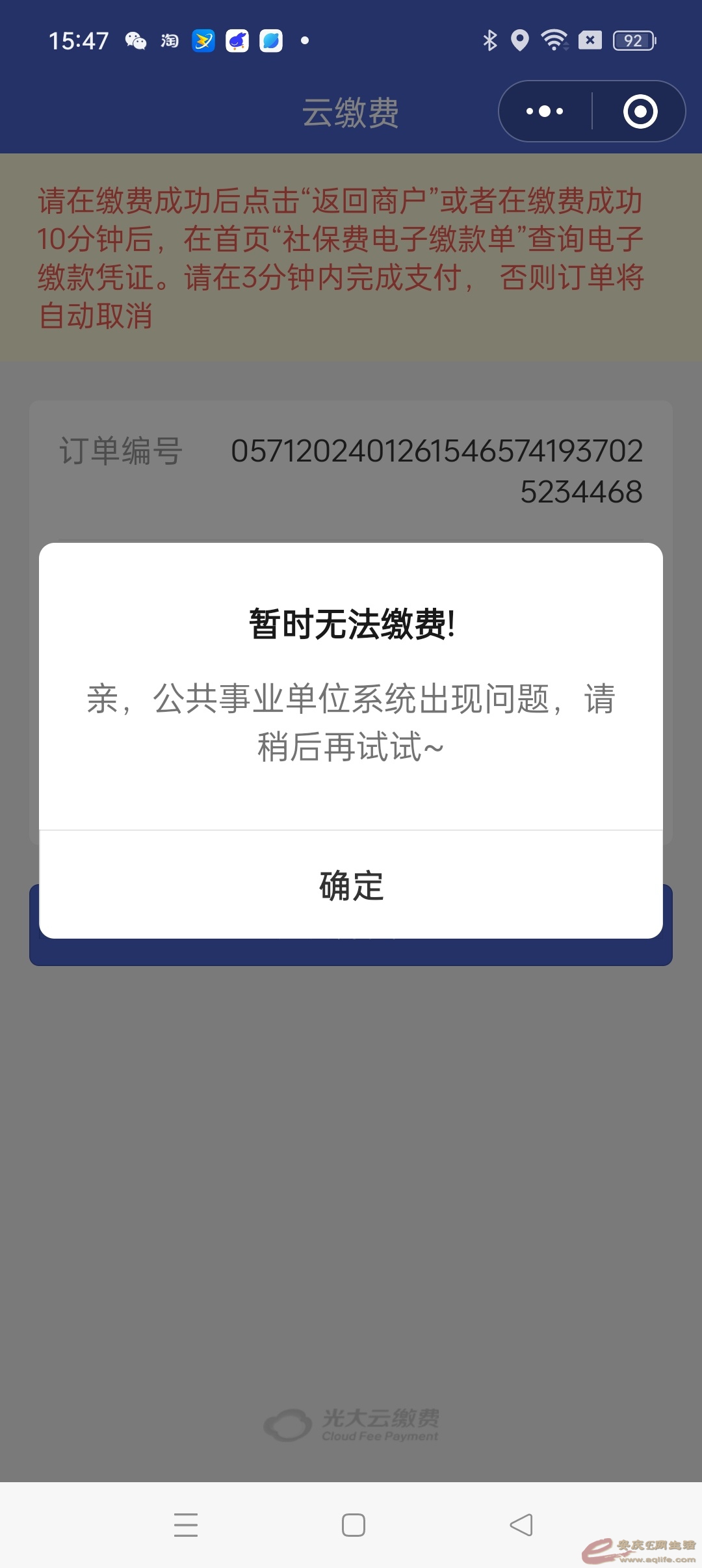Go back using system navigation

(x=521, y=1524)
